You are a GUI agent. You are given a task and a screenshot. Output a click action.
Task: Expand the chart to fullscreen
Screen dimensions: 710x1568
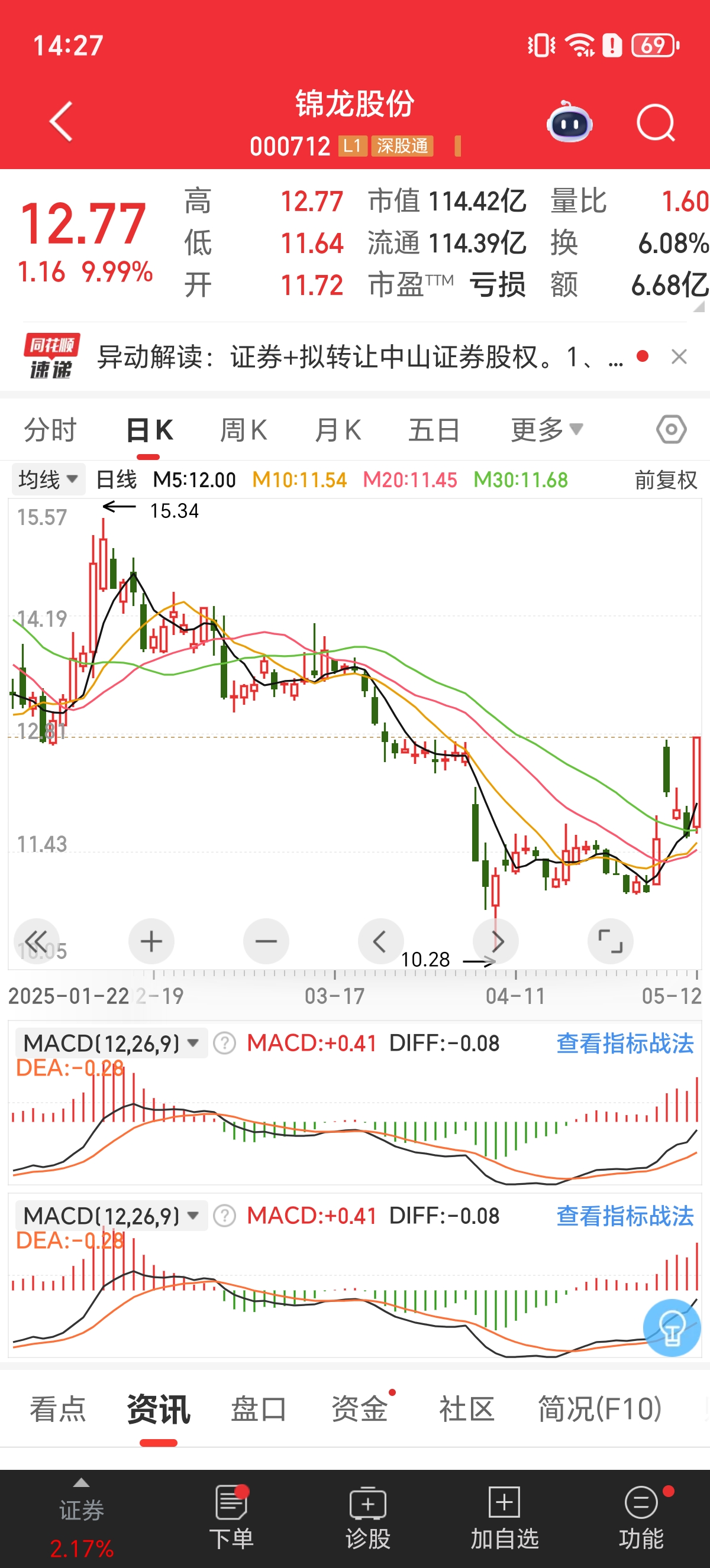point(611,941)
